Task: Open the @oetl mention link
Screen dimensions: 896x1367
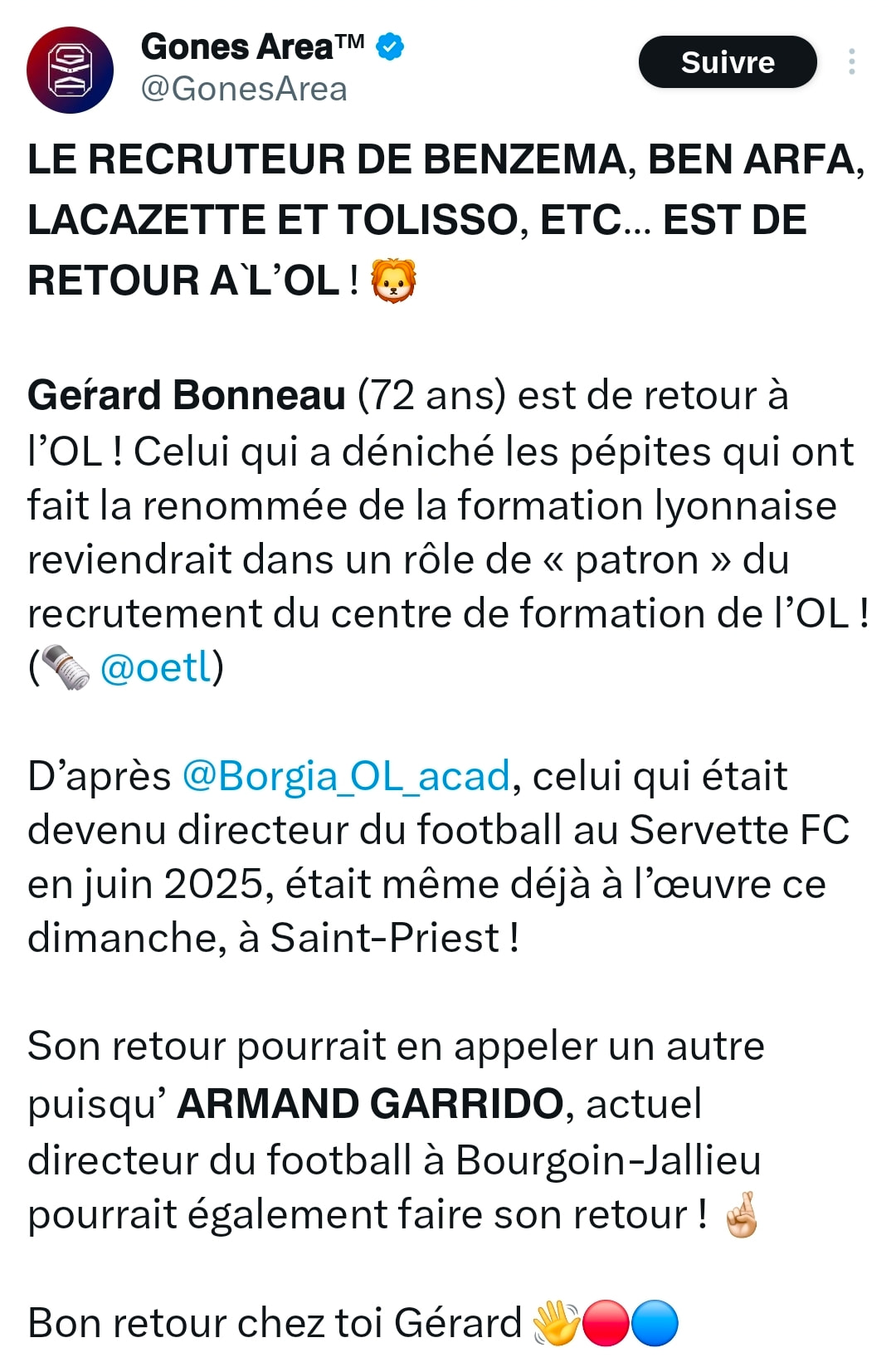Action: (156, 667)
